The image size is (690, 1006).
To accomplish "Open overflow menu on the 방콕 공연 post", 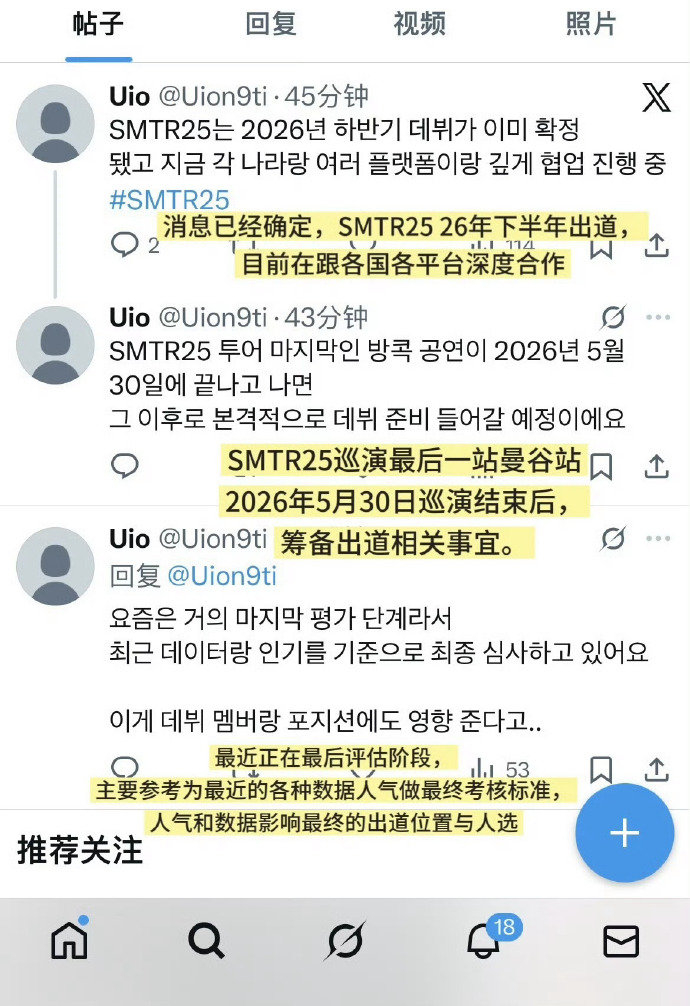I will coord(658,318).
